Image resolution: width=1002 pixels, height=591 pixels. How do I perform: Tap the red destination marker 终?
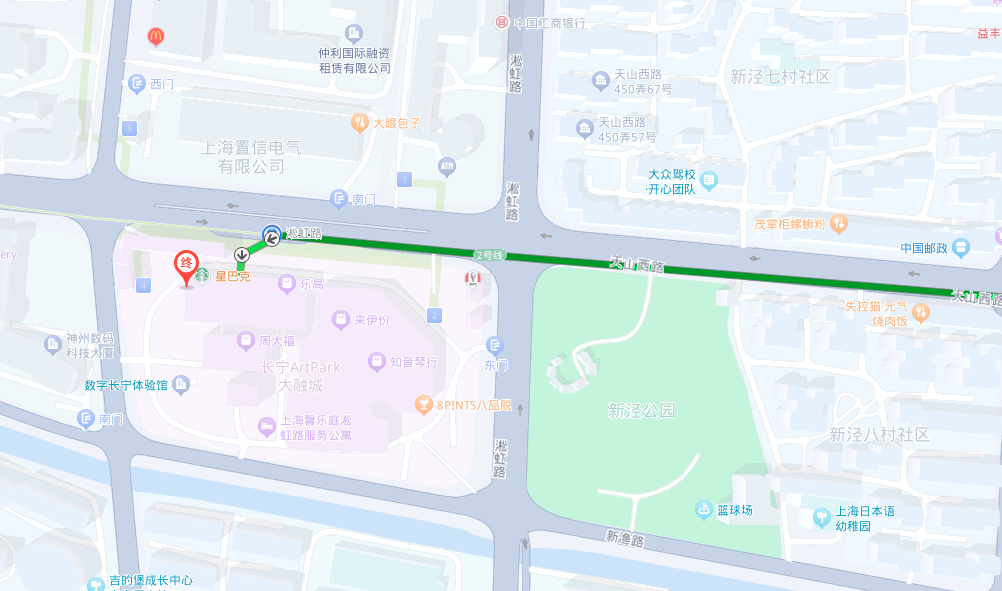(x=186, y=265)
